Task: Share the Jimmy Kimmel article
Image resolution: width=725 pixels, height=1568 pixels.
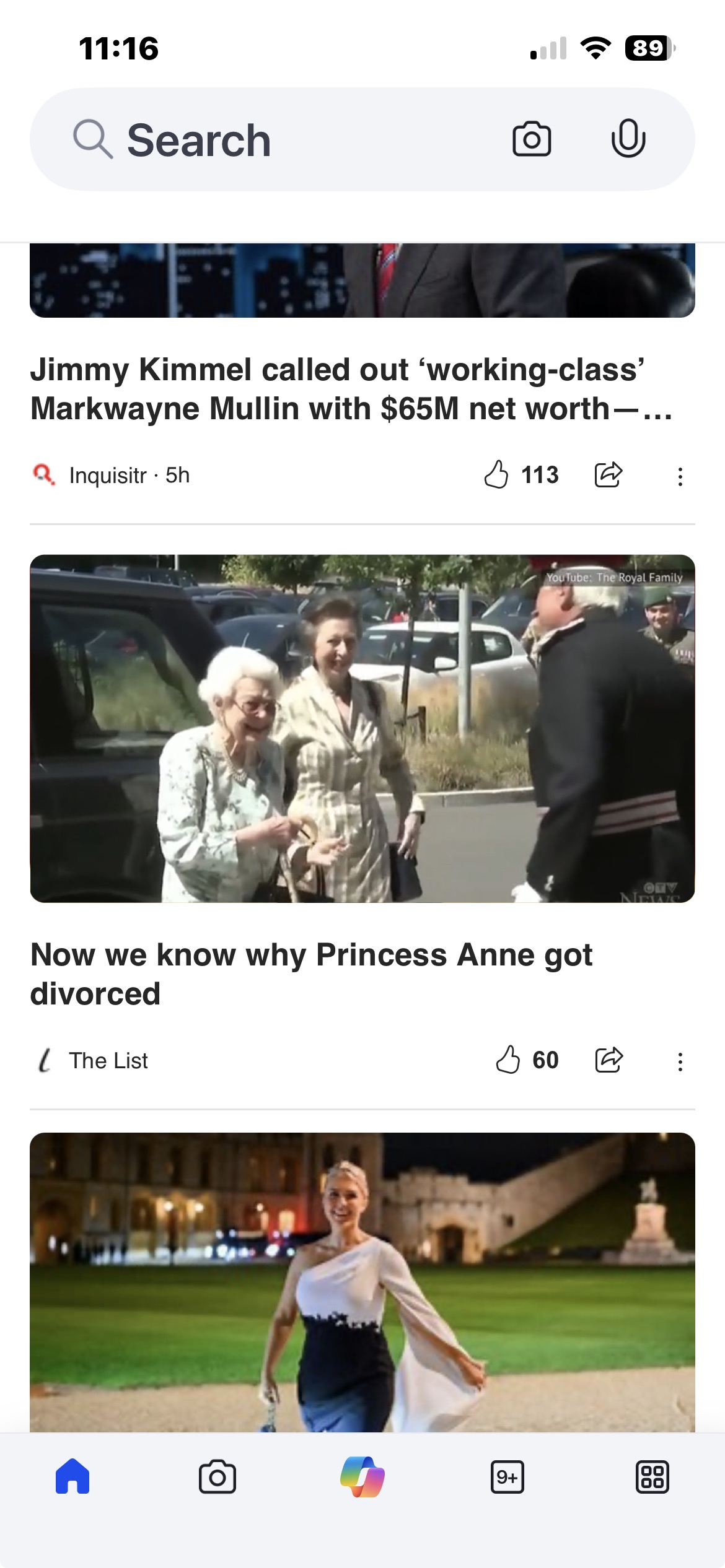Action: tap(609, 475)
